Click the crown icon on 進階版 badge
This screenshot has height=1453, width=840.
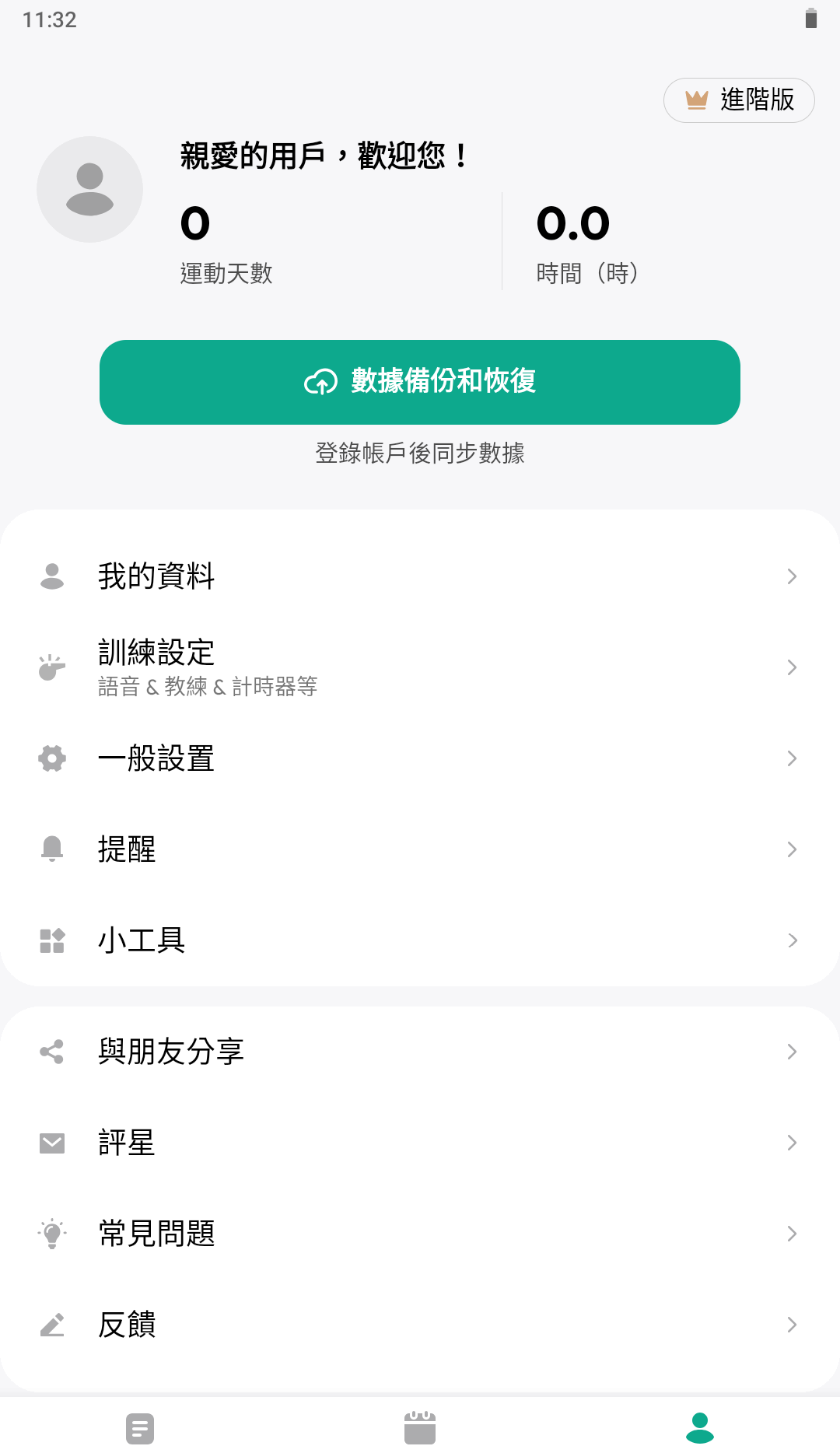point(696,100)
